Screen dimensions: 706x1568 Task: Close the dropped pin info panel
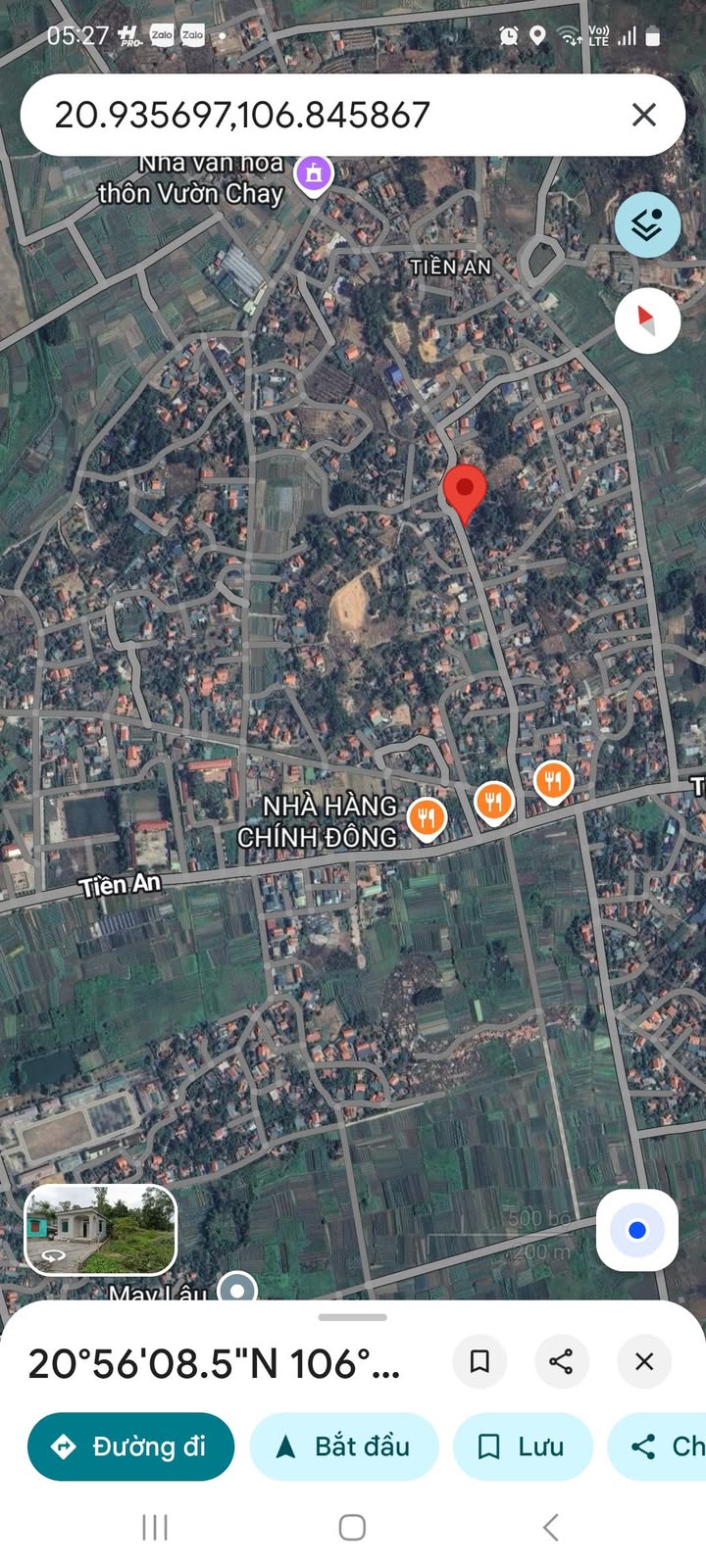644,1361
